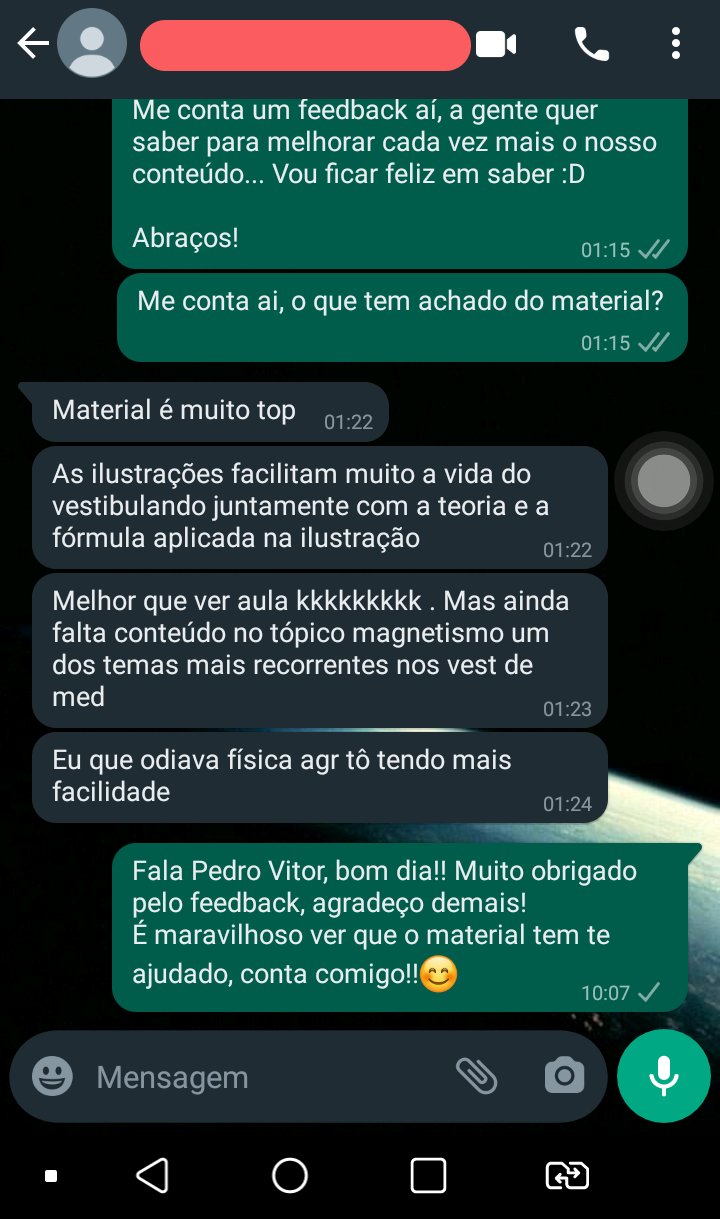The width and height of the screenshot is (720, 1219).
Task: Tap the floating assistive touch button
Action: (664, 481)
